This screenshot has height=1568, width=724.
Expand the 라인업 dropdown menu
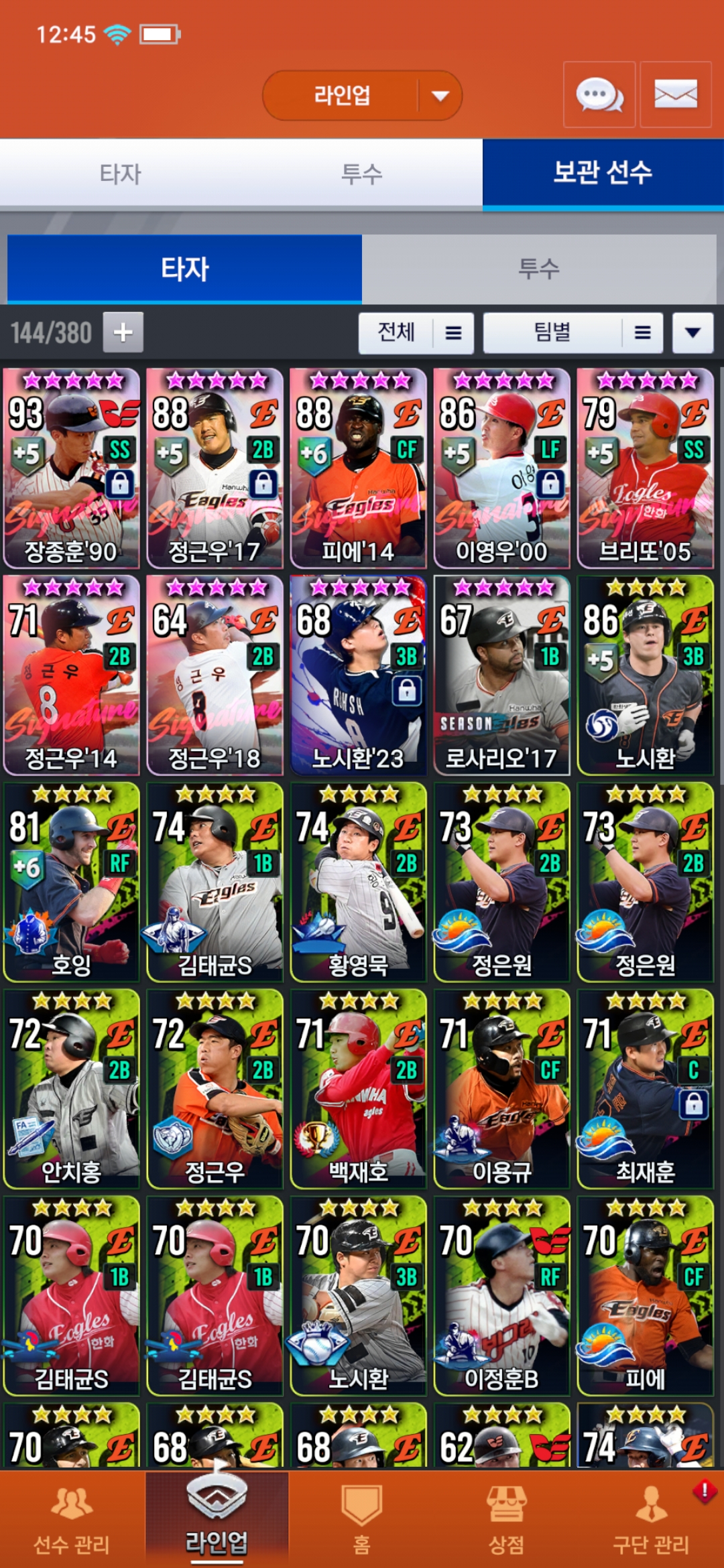click(440, 96)
